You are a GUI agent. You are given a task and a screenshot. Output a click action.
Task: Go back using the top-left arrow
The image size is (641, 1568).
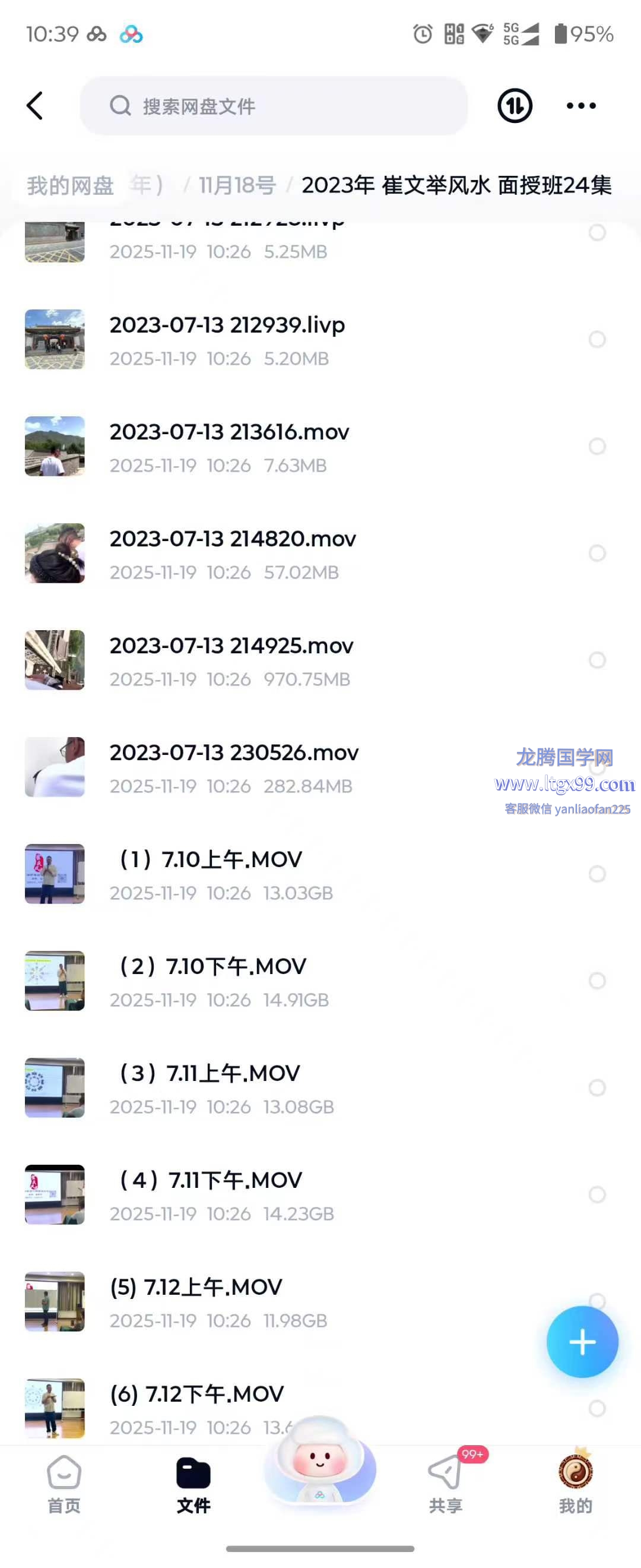[35, 106]
